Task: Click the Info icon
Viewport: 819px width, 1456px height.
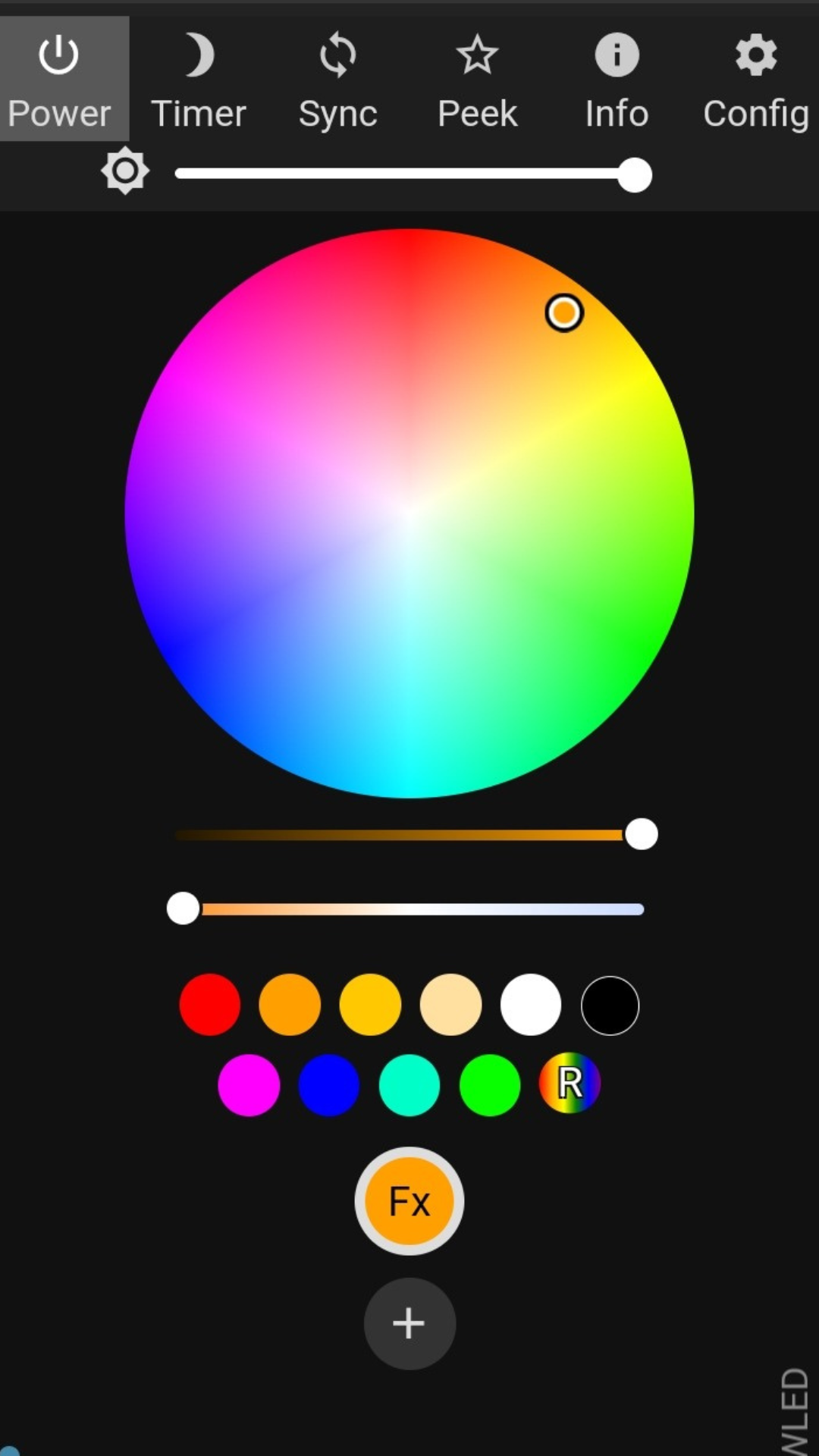Action: point(616,55)
